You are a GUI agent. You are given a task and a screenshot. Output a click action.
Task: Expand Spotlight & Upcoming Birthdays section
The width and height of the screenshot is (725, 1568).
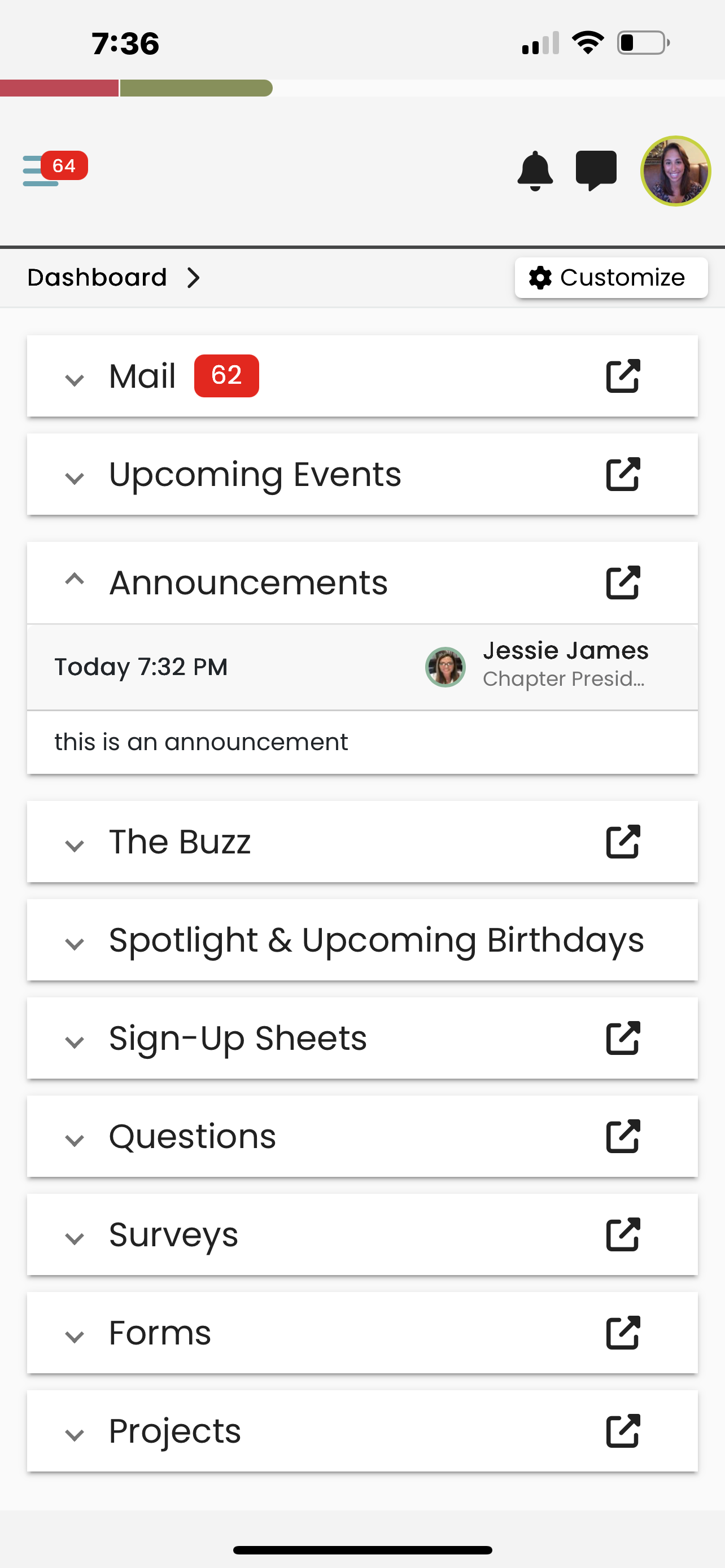[75, 944]
